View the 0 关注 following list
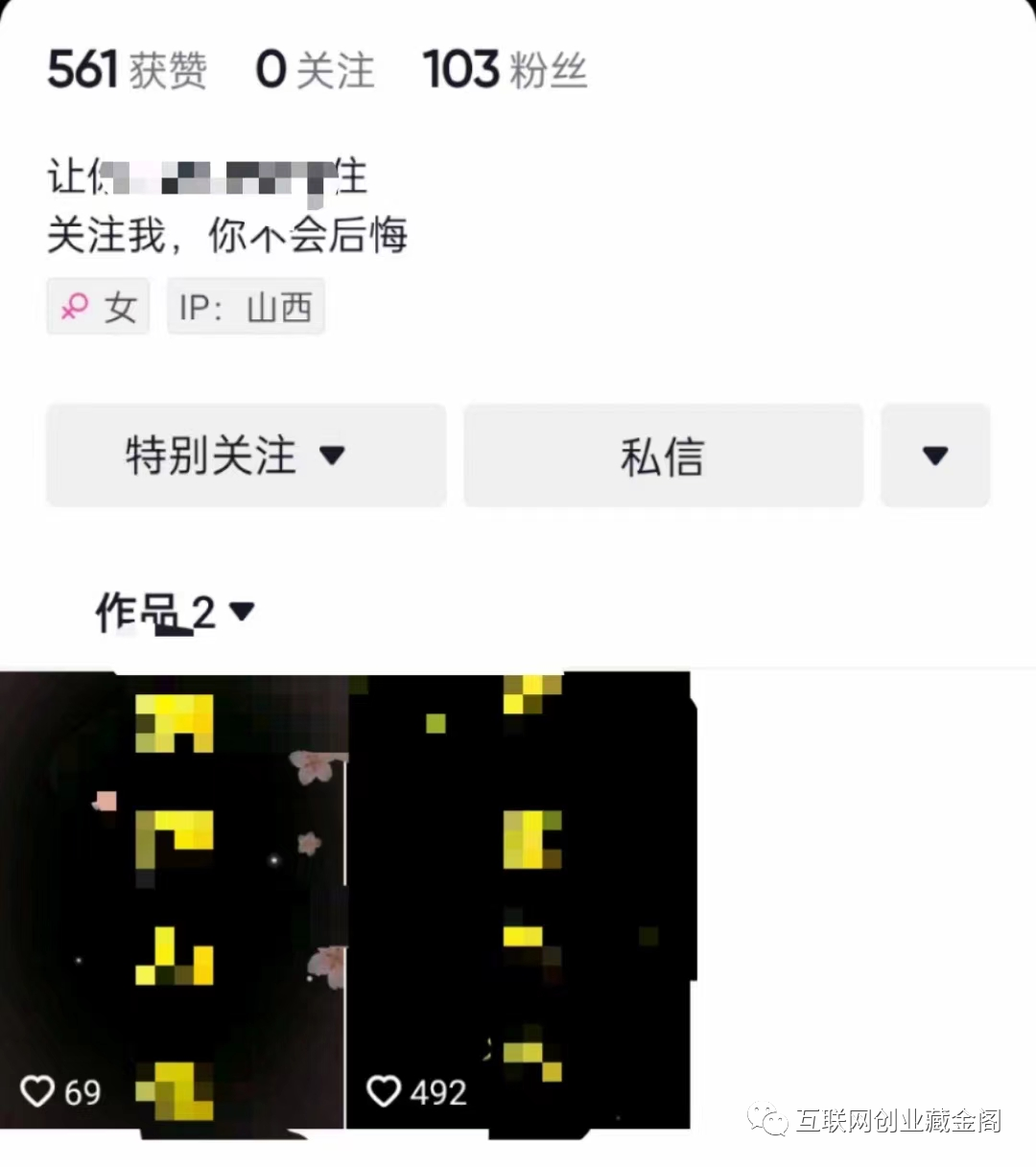This screenshot has width=1036, height=1167. point(315,70)
